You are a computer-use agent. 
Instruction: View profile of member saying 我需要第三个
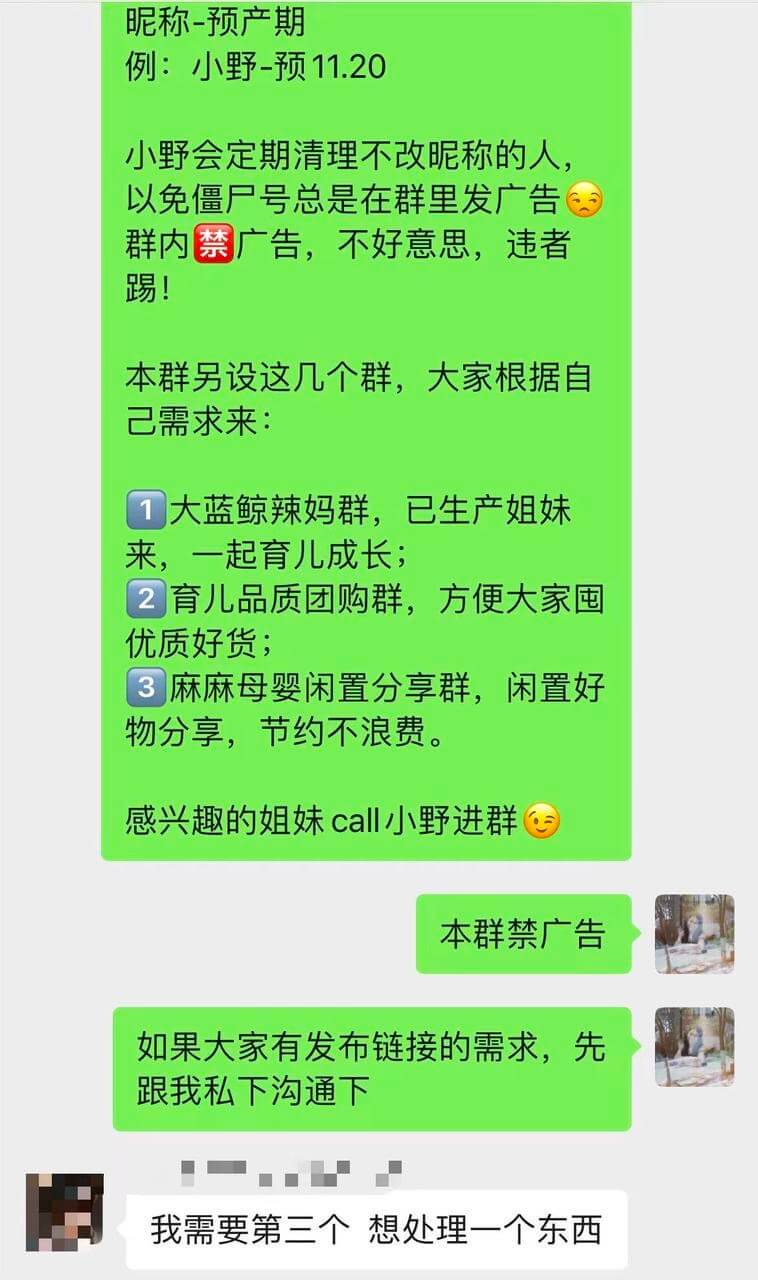click(x=65, y=1213)
